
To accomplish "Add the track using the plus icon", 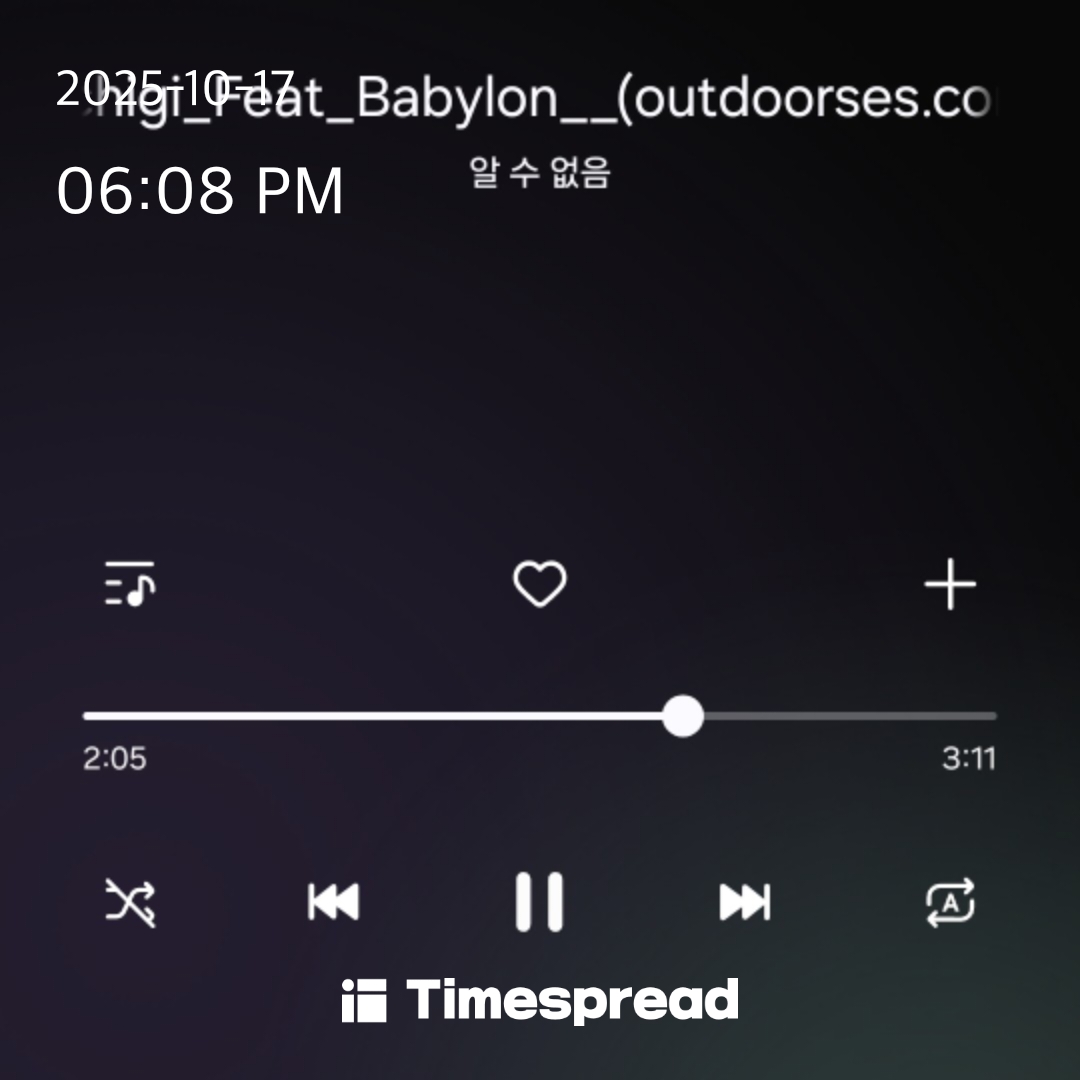I will (949, 585).
